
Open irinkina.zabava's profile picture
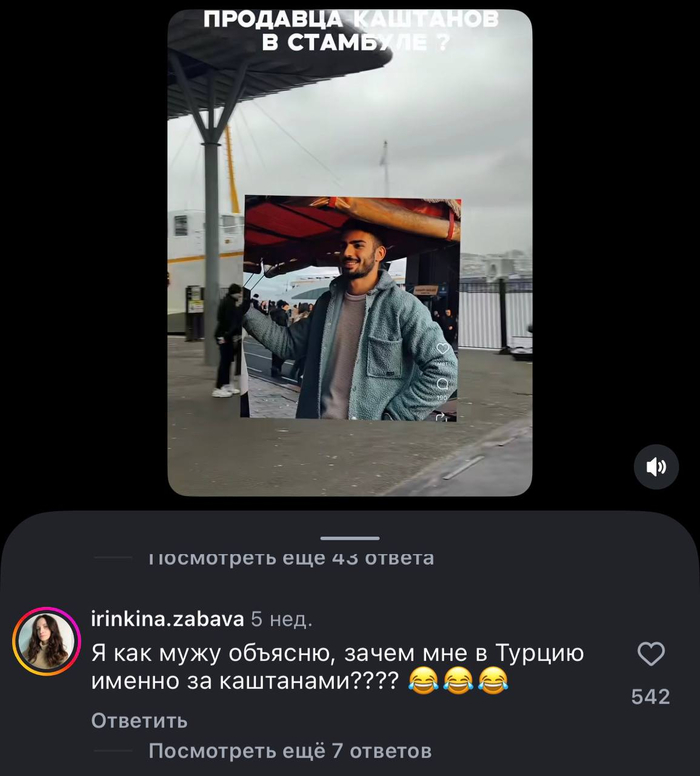46,640
